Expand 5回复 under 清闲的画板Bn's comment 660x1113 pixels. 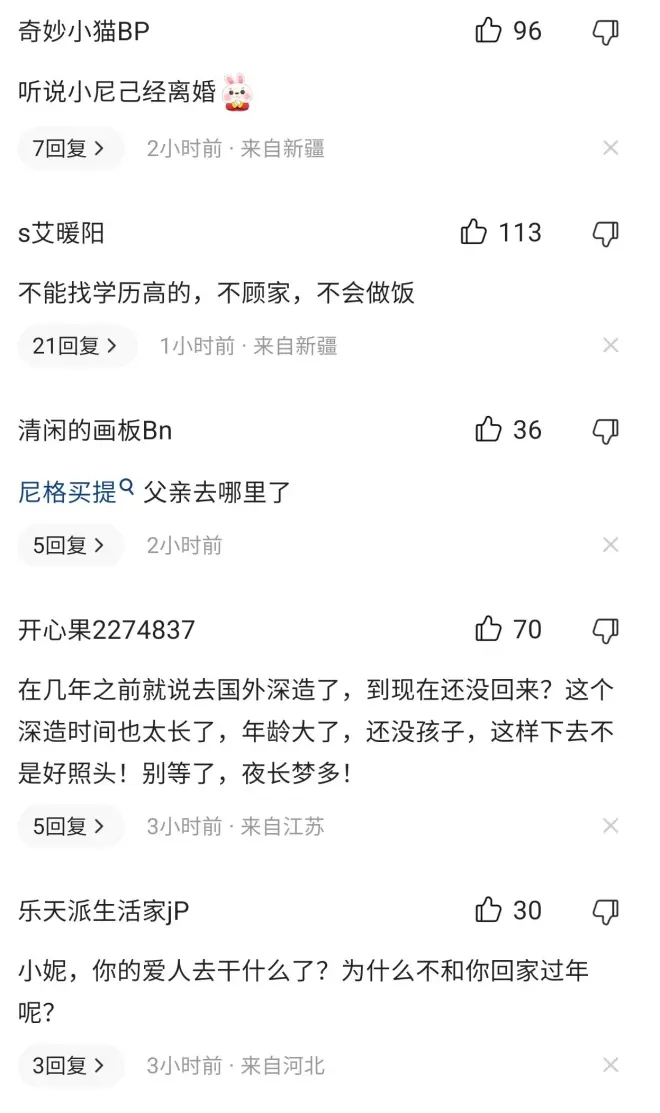point(69,546)
